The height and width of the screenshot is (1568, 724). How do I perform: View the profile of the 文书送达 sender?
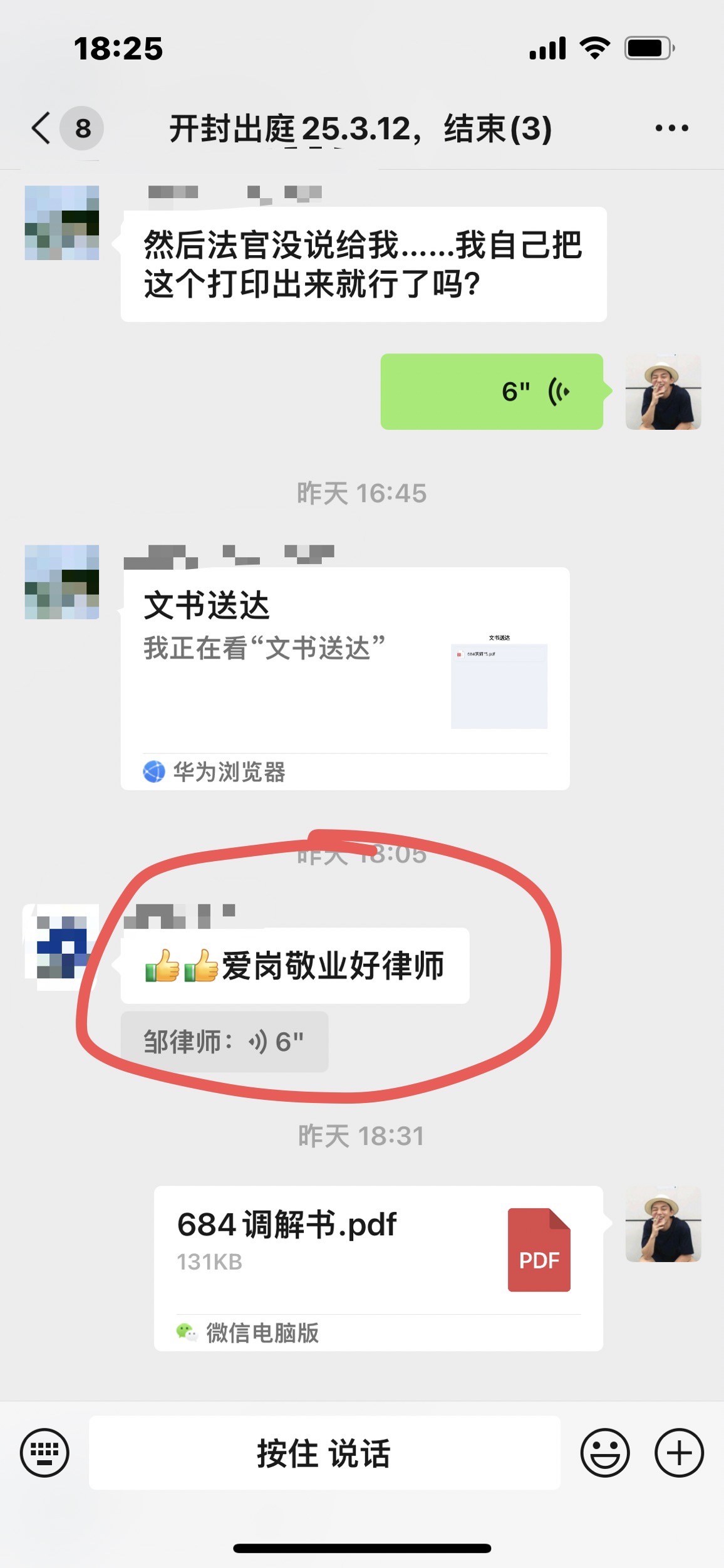(x=62, y=582)
